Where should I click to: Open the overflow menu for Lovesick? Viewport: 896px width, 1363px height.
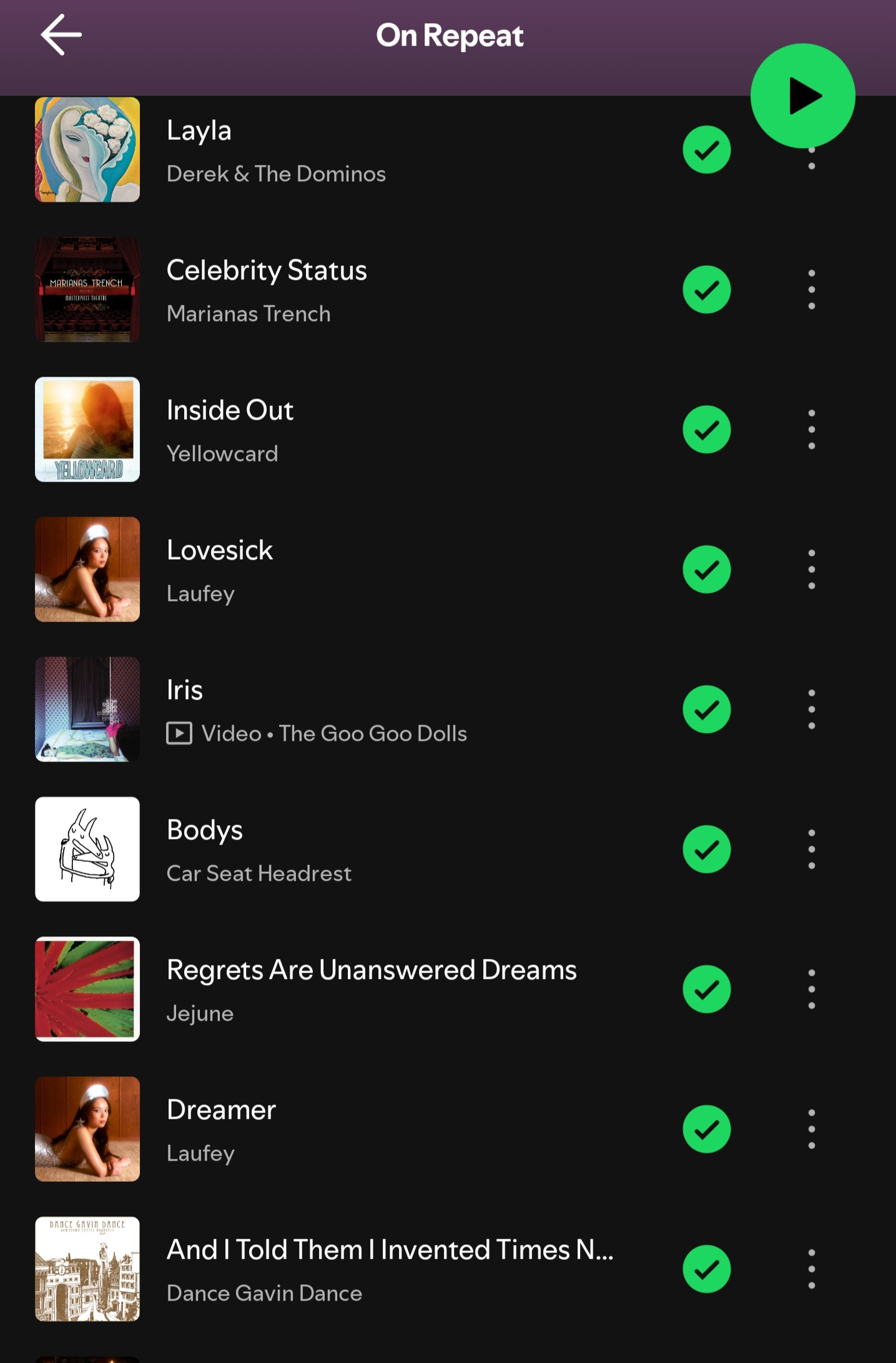pos(811,570)
